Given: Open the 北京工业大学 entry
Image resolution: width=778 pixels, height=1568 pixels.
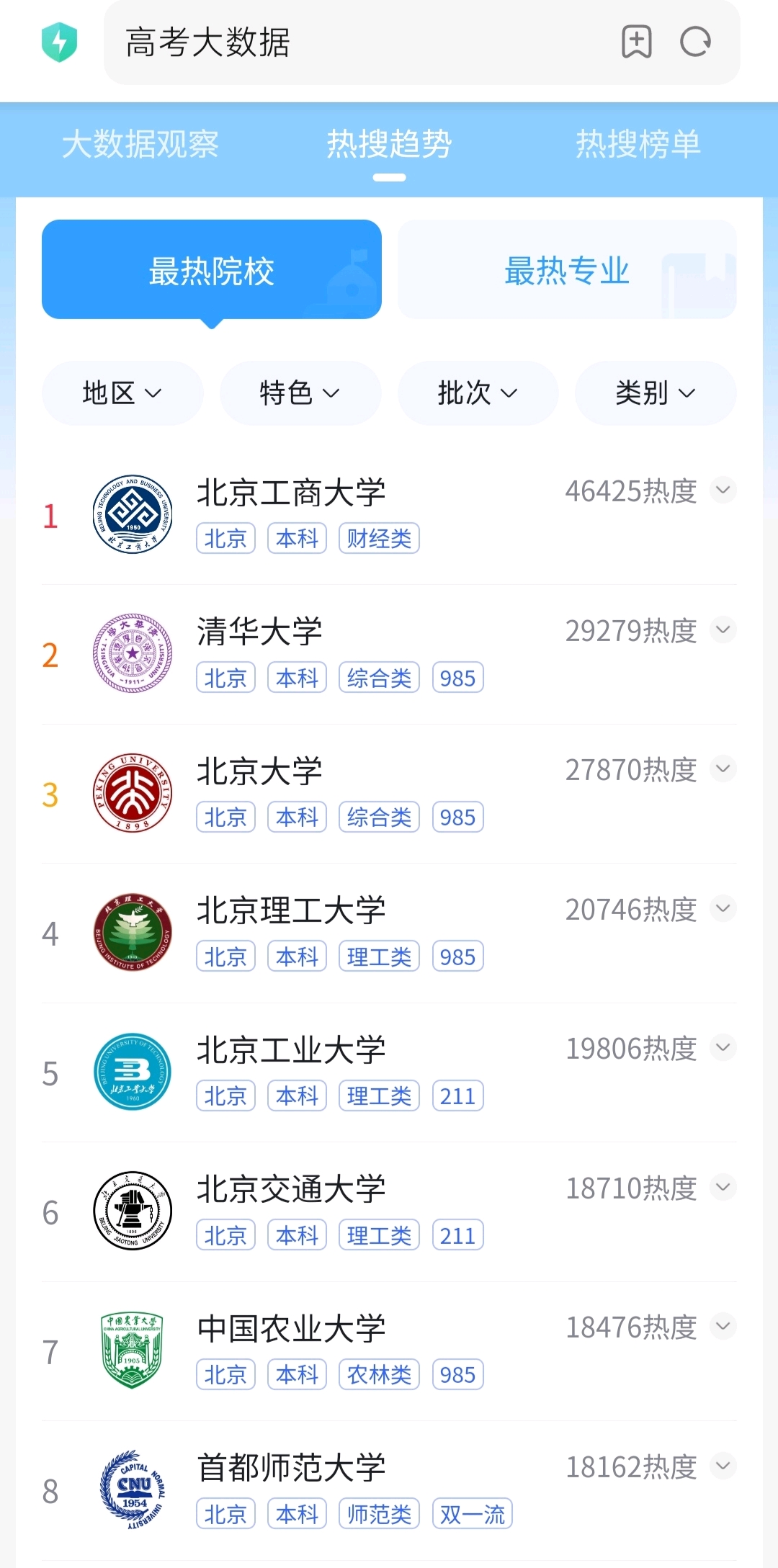Looking at the screenshot, I should [389, 1072].
